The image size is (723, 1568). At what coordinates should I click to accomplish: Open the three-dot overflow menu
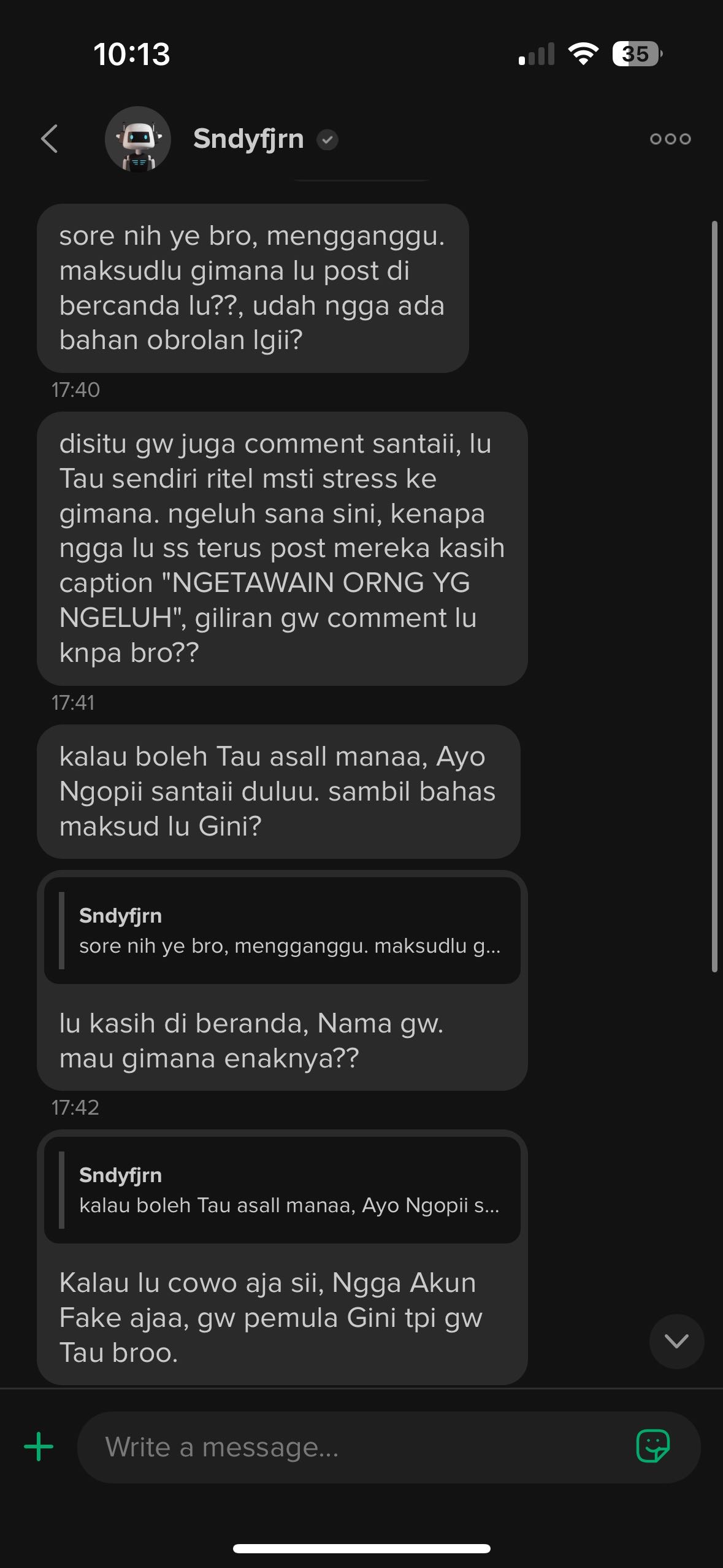click(670, 139)
